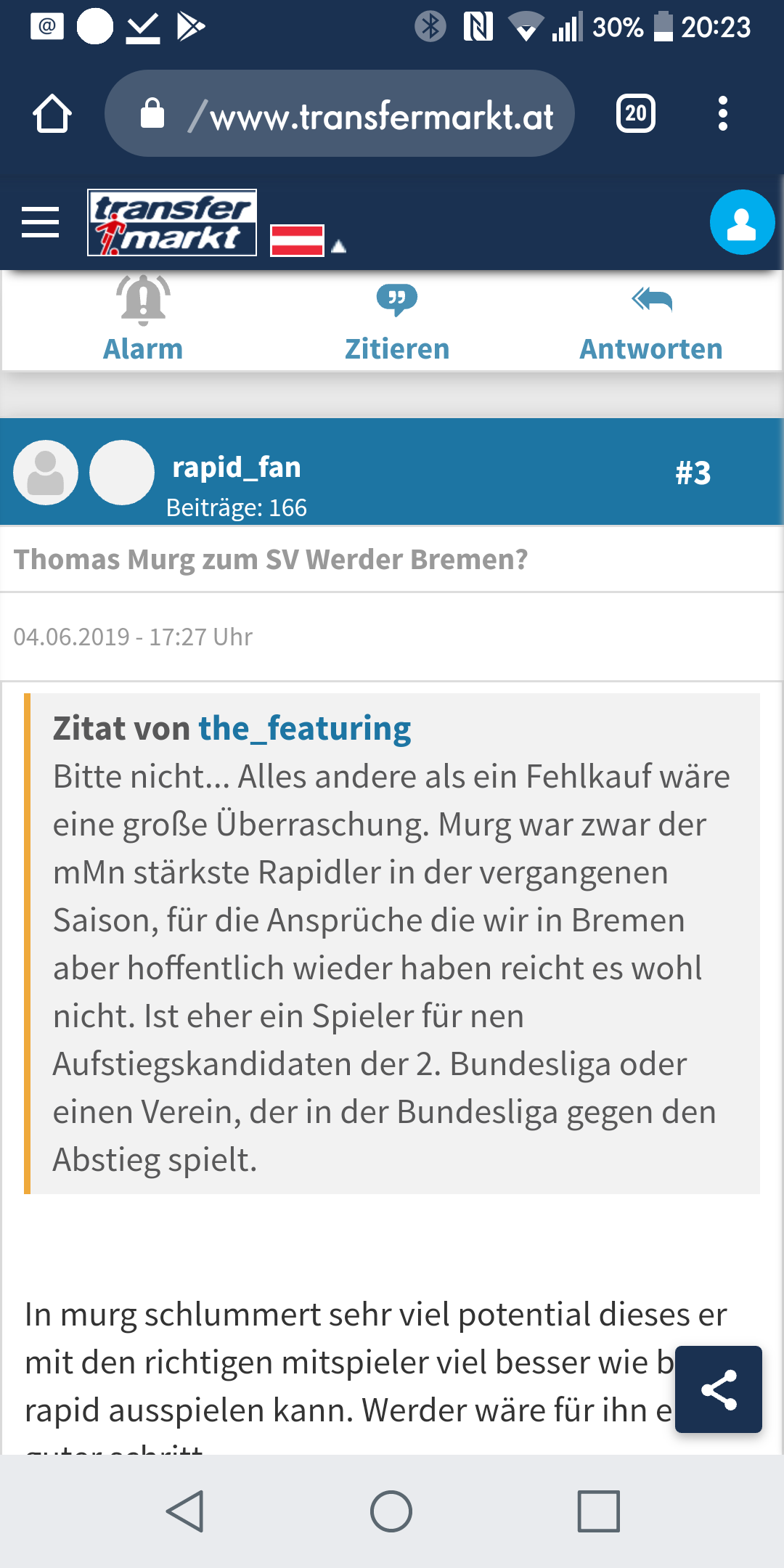
Task: Go back with the system back button
Action: (x=185, y=1511)
